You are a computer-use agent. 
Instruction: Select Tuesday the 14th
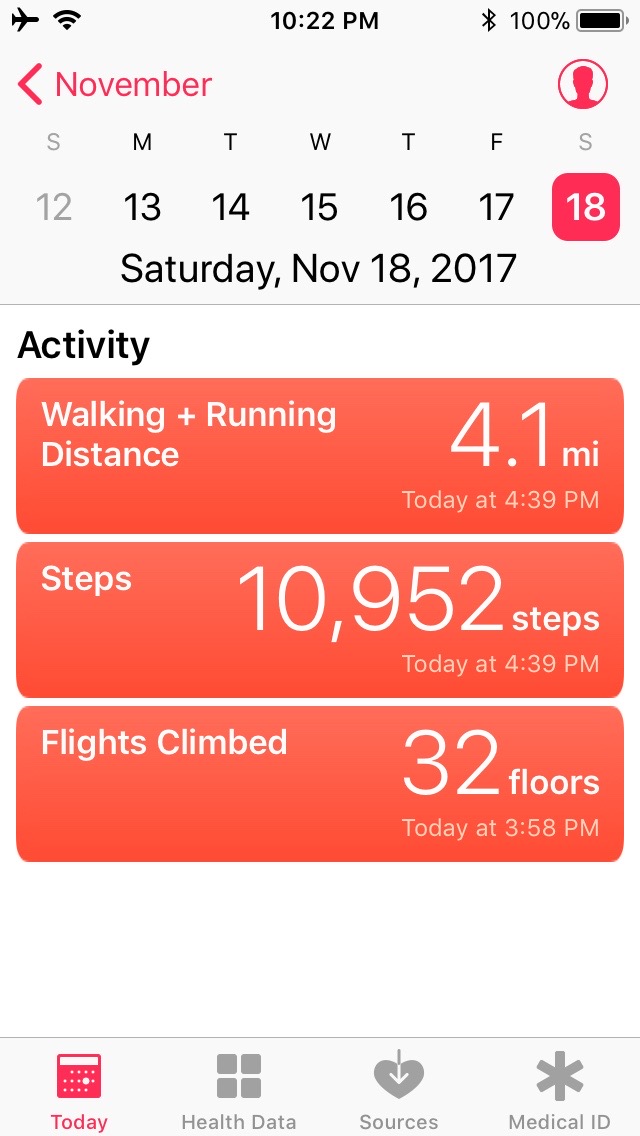tap(230, 207)
